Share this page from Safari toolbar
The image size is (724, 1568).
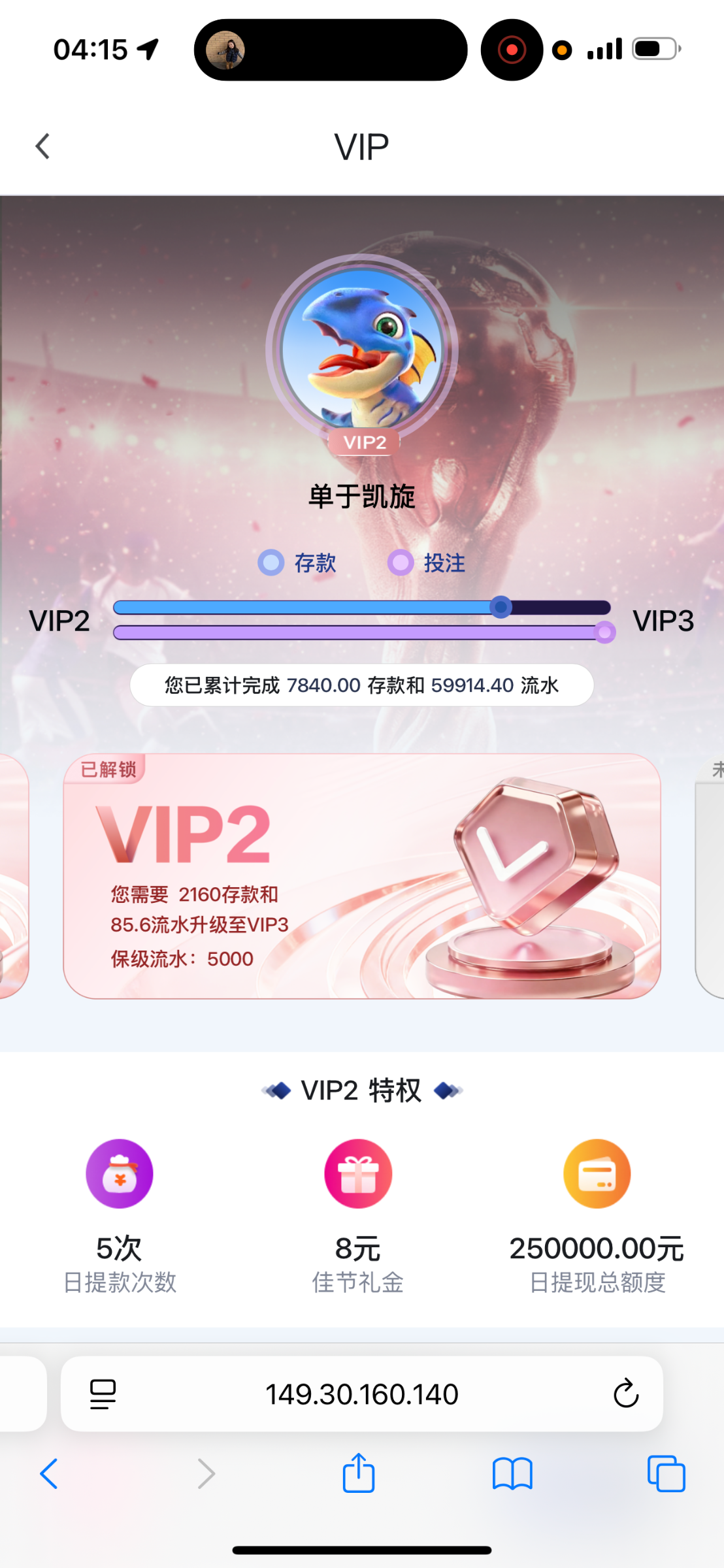[x=359, y=1473]
